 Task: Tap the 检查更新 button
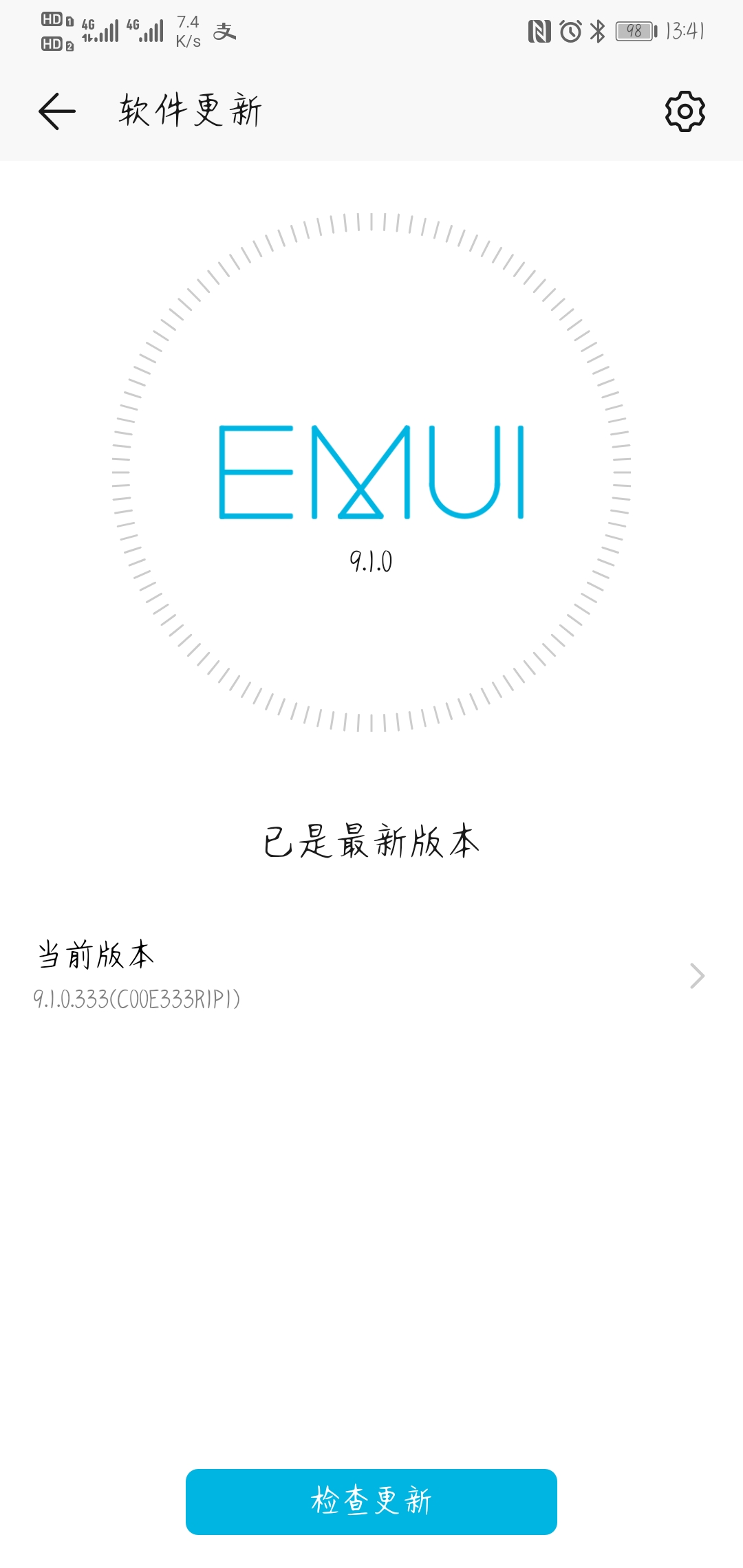click(371, 1501)
